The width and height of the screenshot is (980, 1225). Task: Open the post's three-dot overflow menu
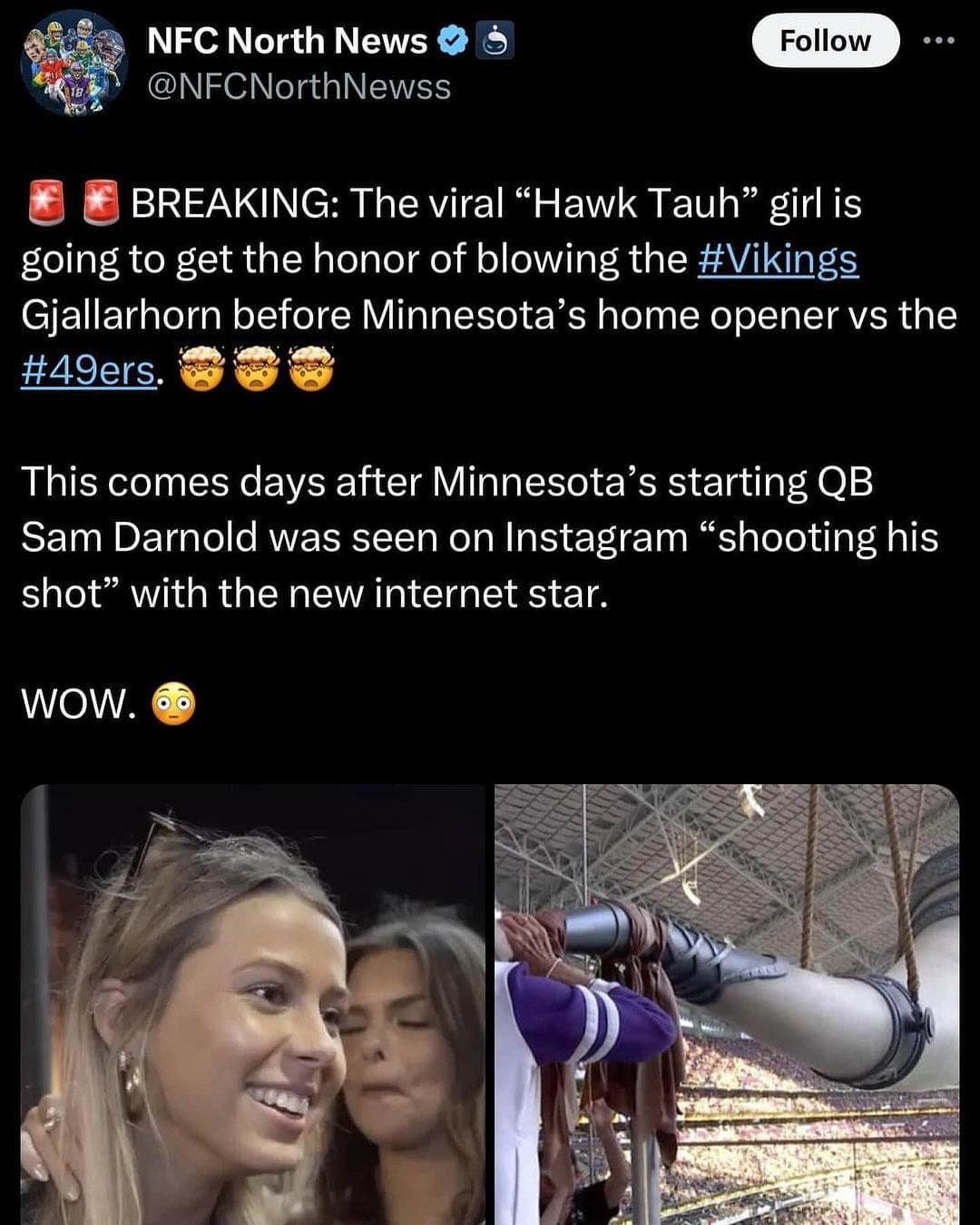tap(938, 41)
